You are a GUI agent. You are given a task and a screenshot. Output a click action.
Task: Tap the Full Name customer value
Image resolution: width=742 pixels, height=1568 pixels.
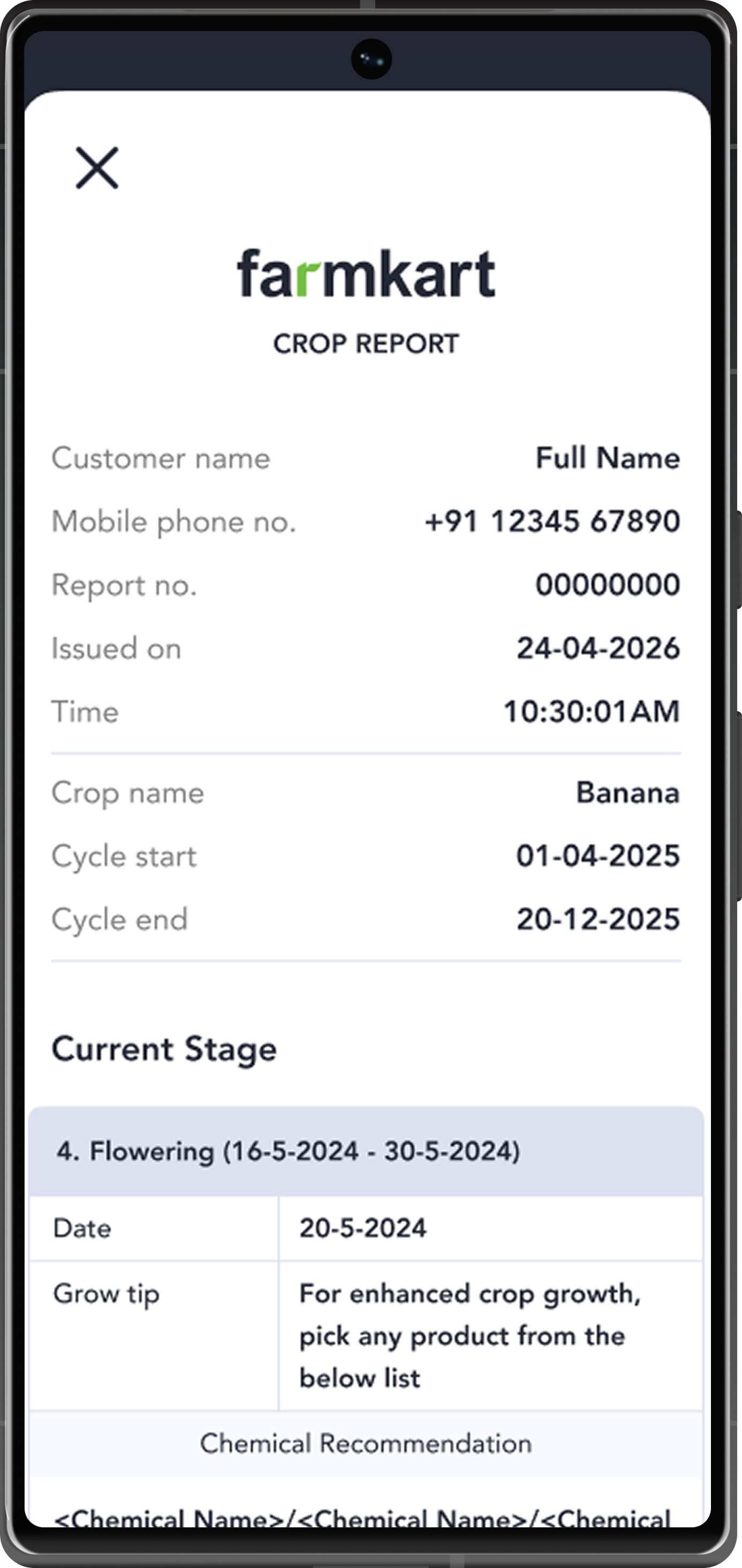[x=607, y=458]
